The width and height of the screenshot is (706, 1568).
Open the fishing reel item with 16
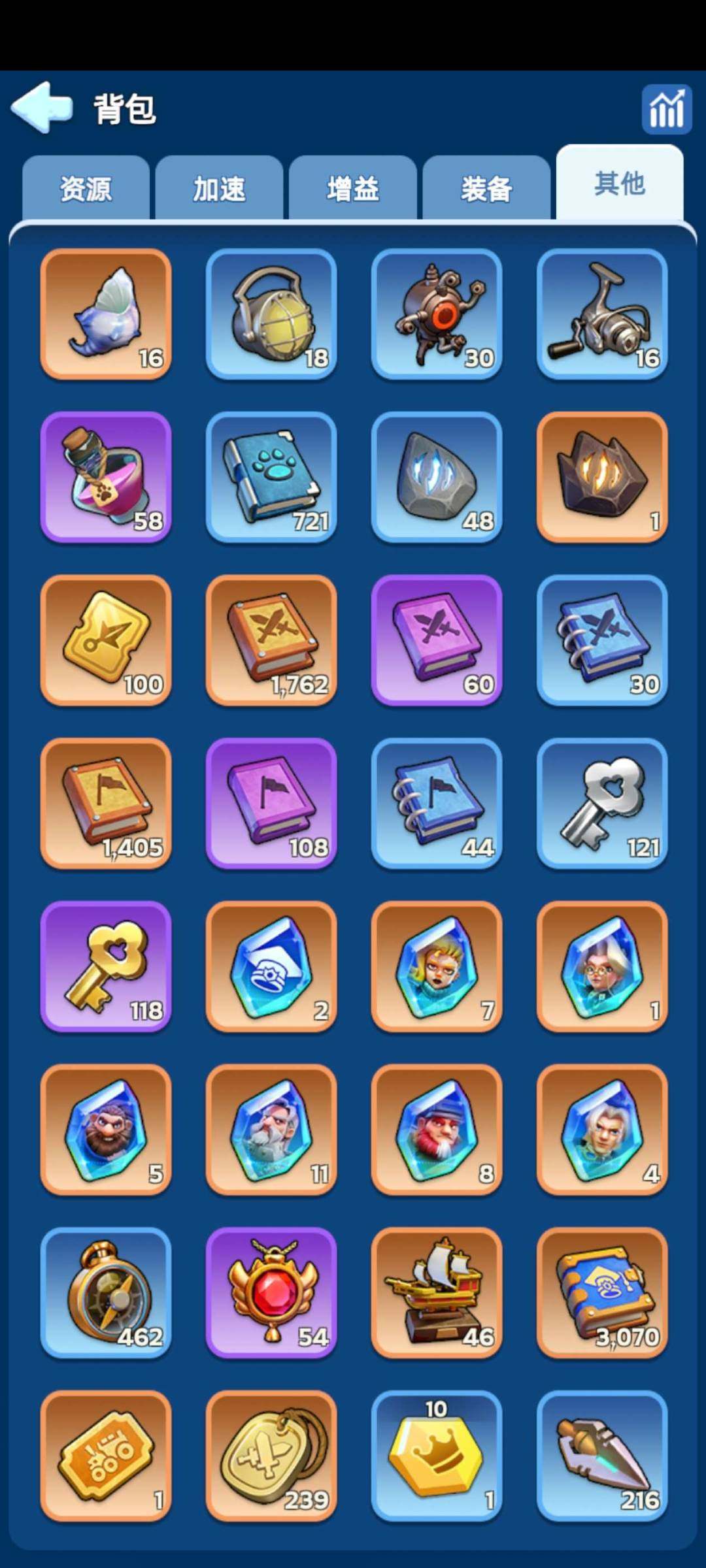[602, 314]
